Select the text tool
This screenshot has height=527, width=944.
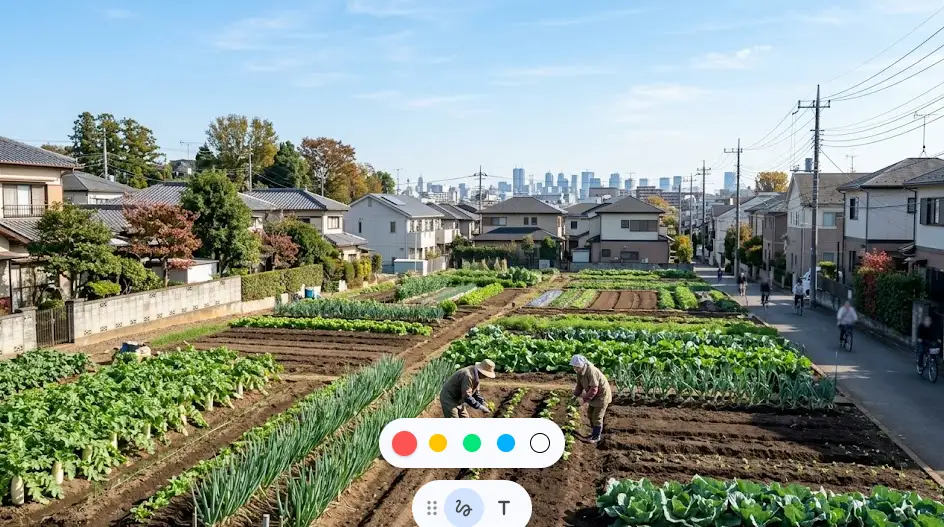coord(504,508)
